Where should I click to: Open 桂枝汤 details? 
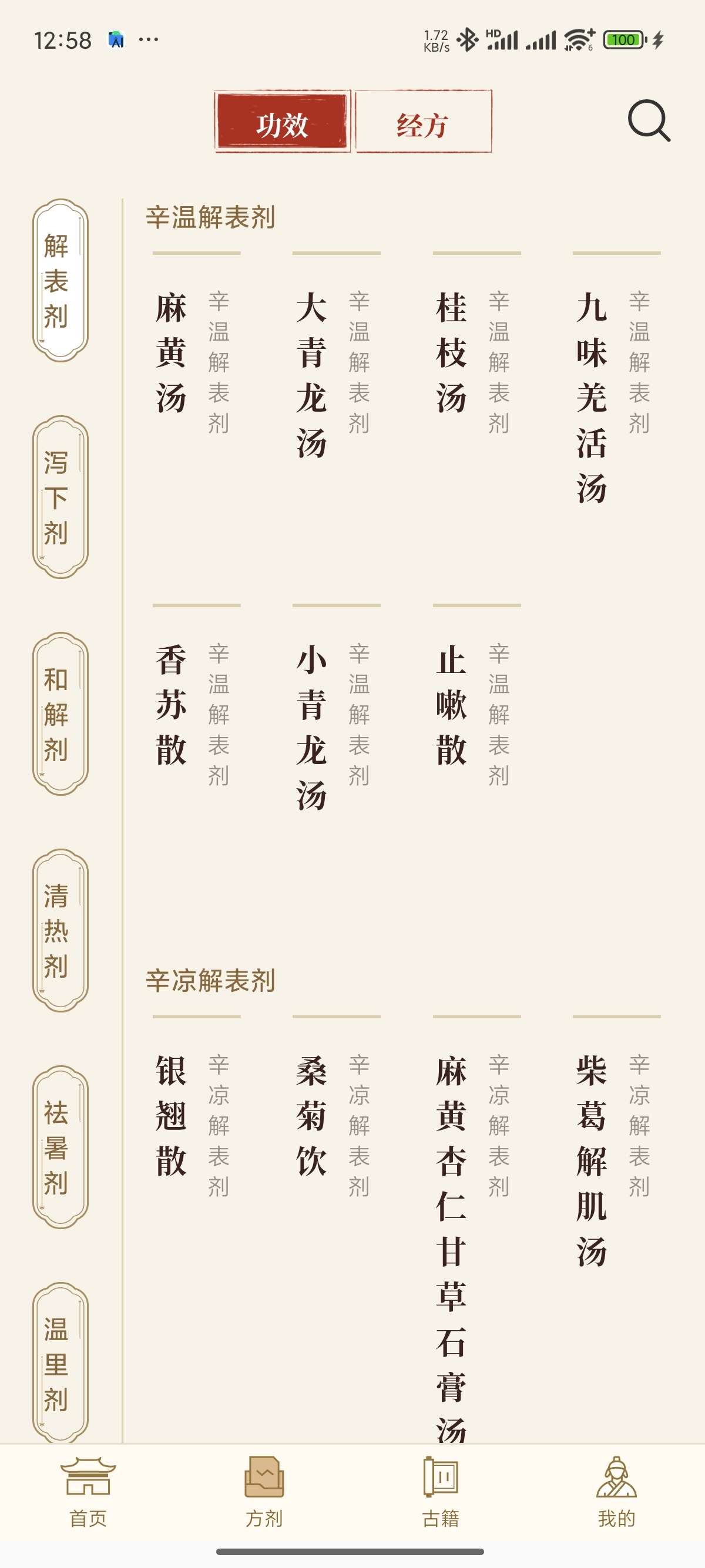(451, 353)
